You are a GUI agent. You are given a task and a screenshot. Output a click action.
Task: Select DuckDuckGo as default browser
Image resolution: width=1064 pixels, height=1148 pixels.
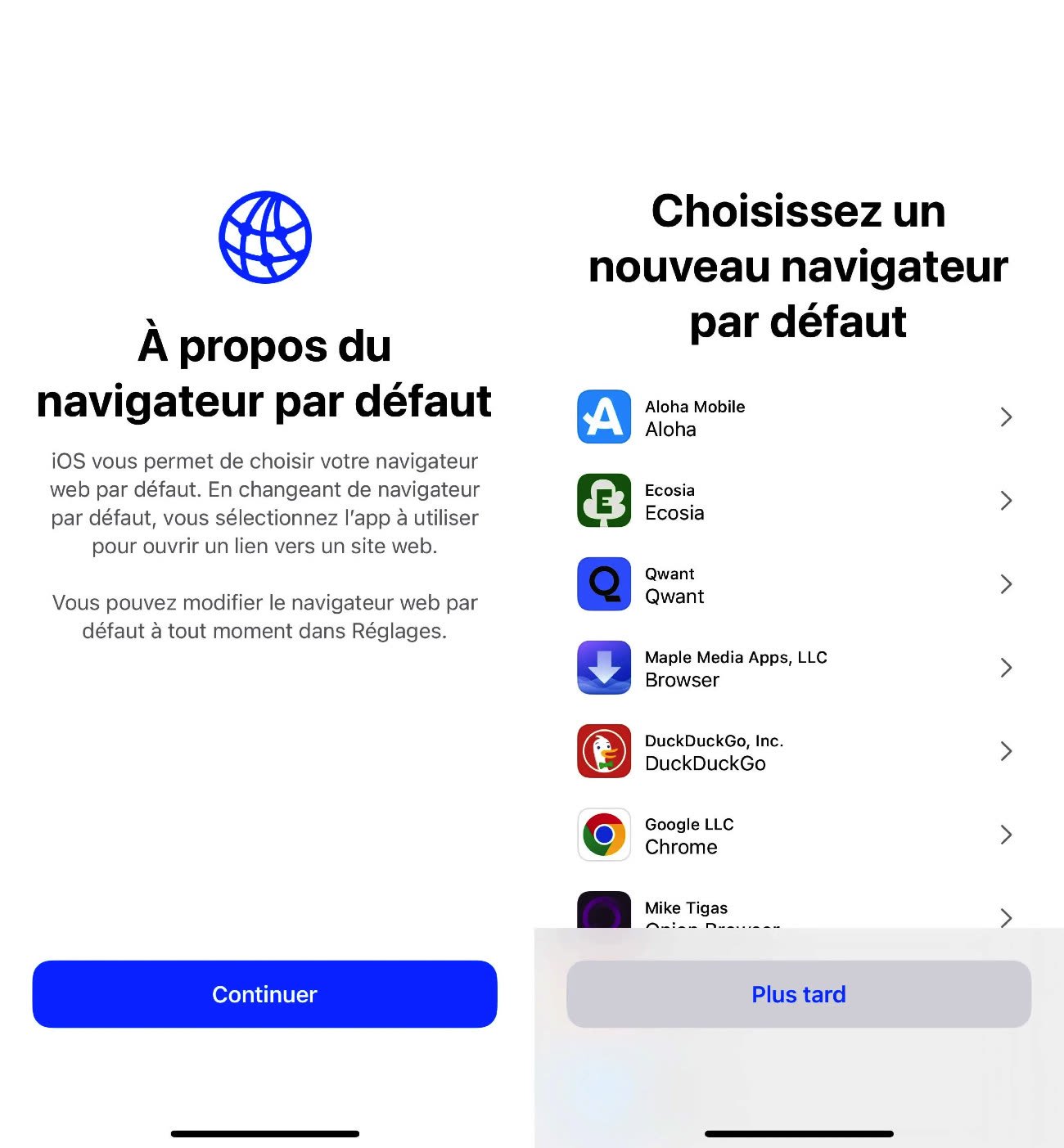point(794,751)
